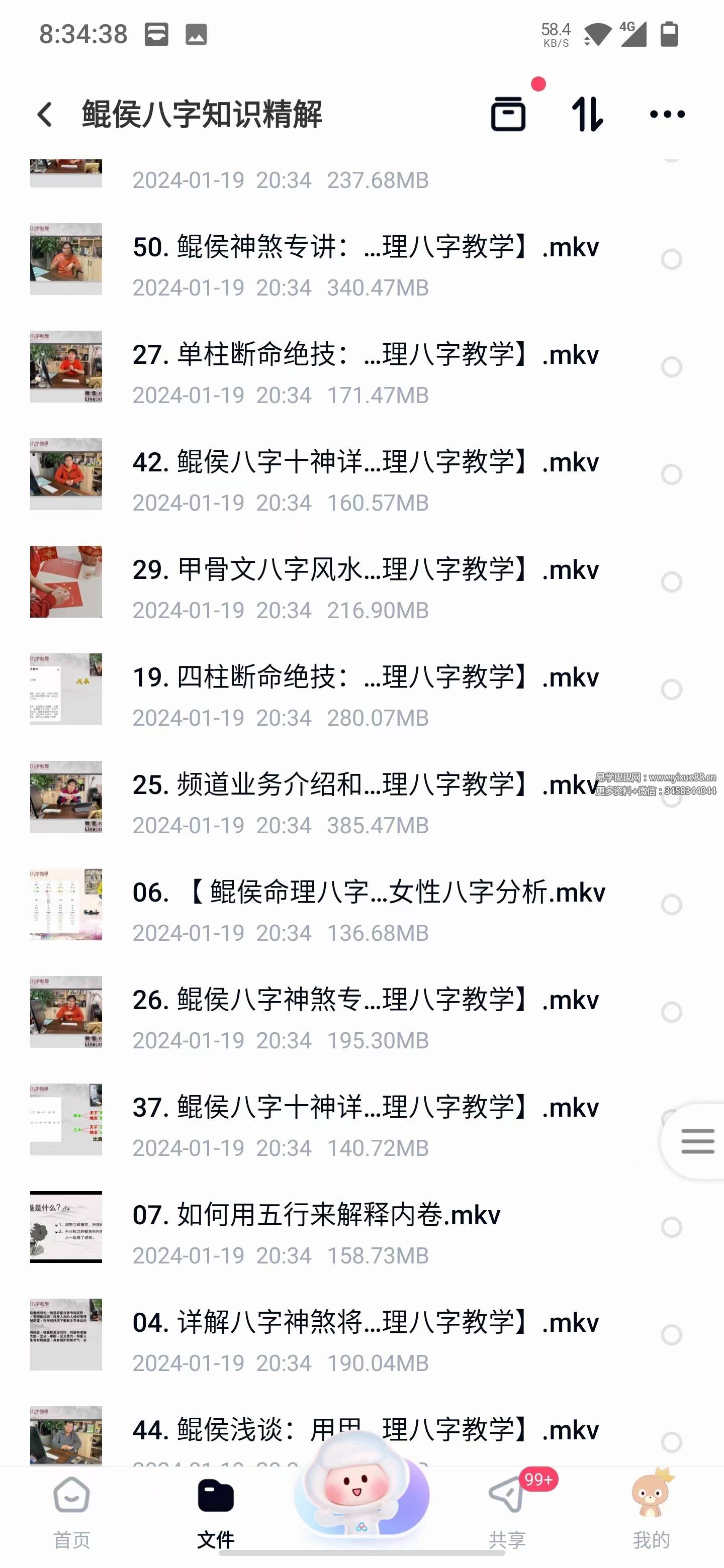Tap the thumbnail of 04. 详解八字神煞将 video
The image size is (724, 1568).
(x=67, y=1335)
